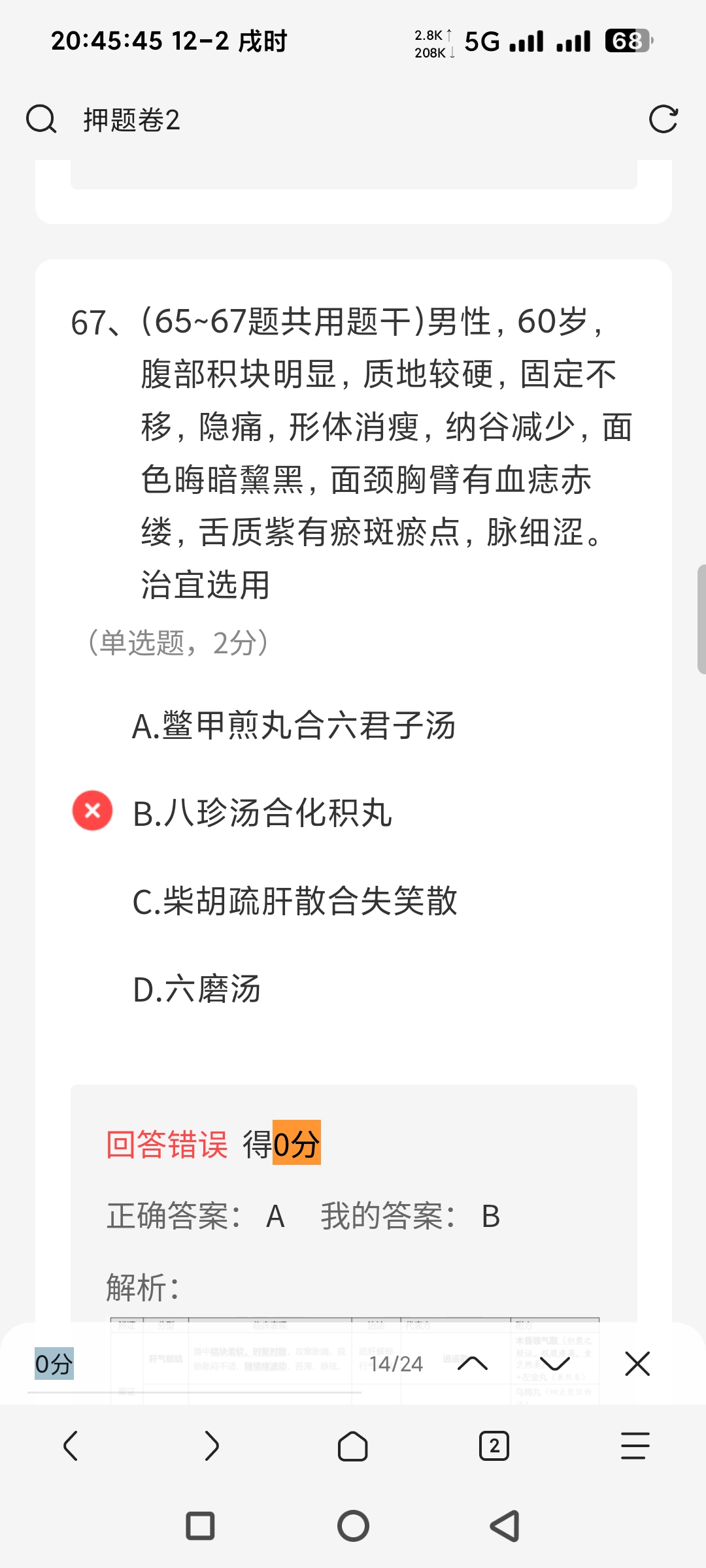Open the browser home page
706x1568 pixels.
(x=353, y=1446)
